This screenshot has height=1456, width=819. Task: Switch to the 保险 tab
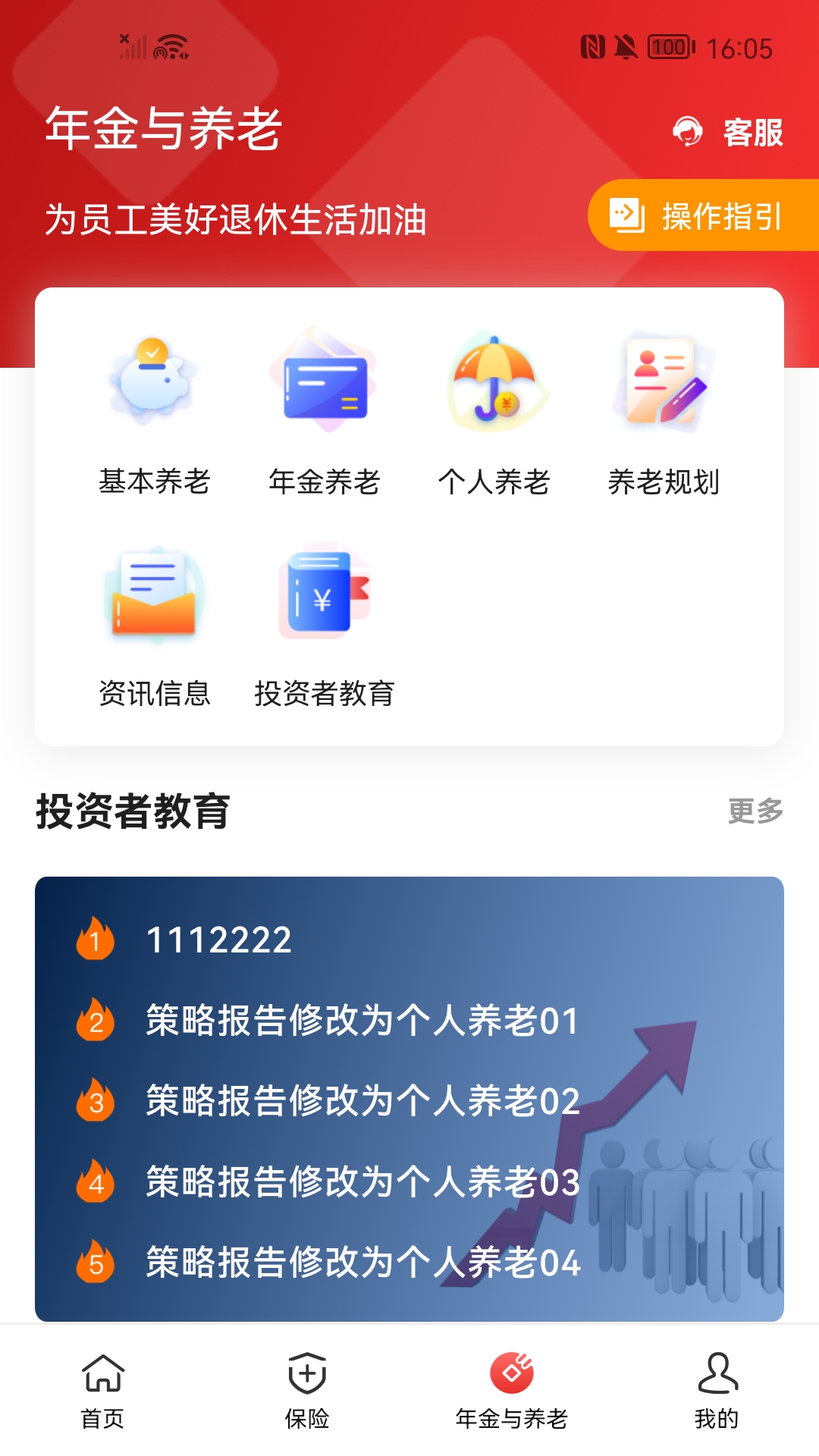point(307,1391)
